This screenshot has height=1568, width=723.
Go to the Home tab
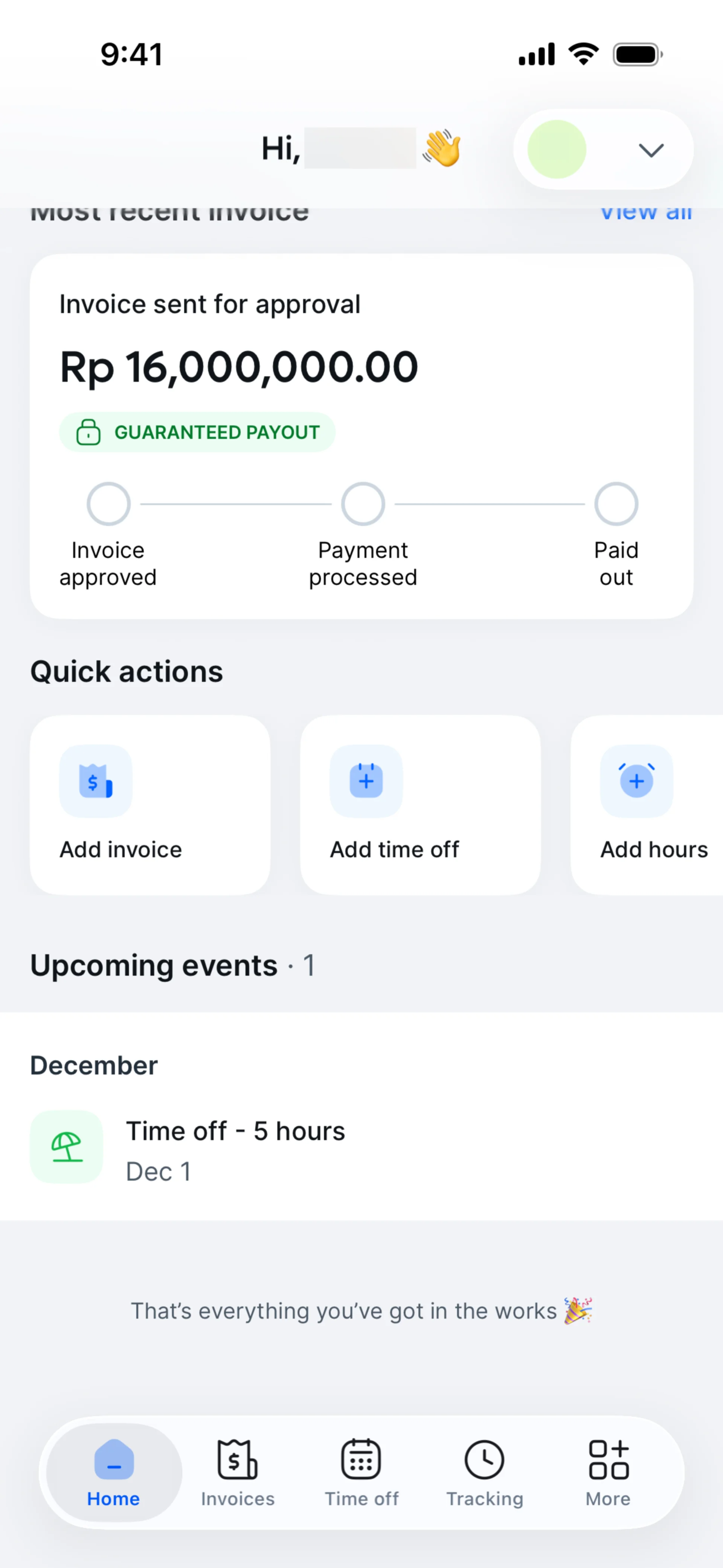point(114,1472)
